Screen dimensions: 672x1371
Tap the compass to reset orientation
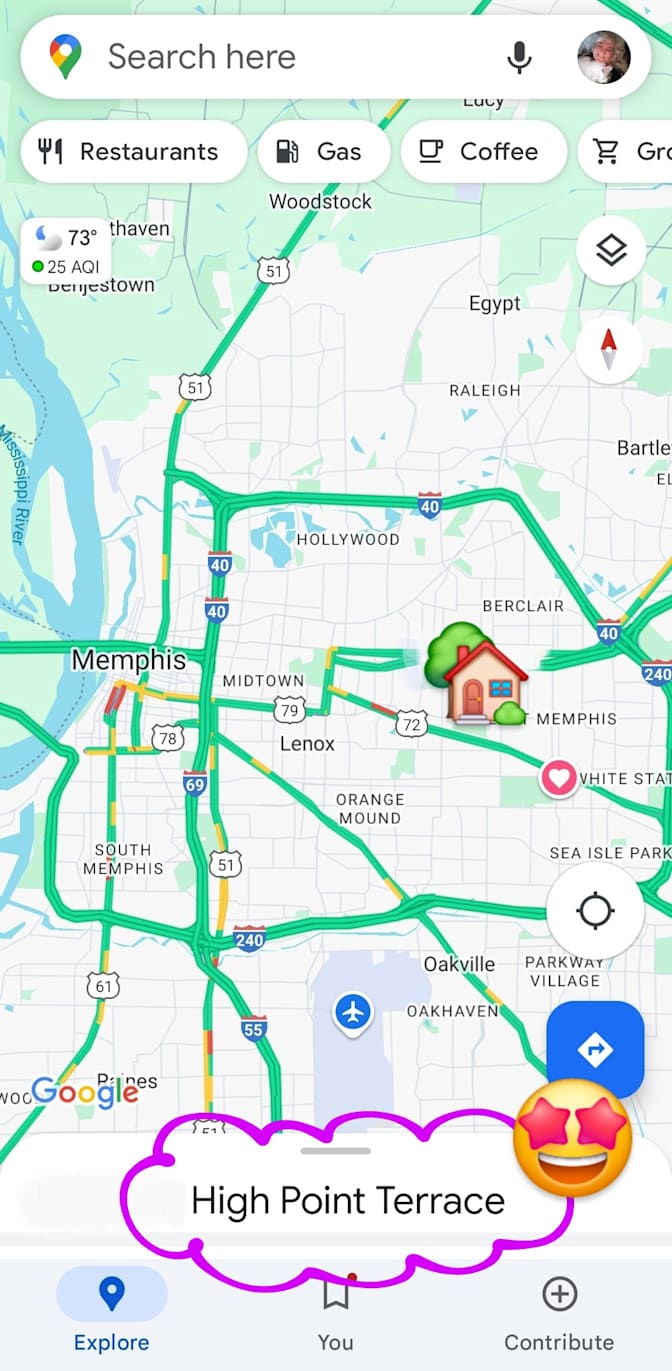[x=609, y=350]
